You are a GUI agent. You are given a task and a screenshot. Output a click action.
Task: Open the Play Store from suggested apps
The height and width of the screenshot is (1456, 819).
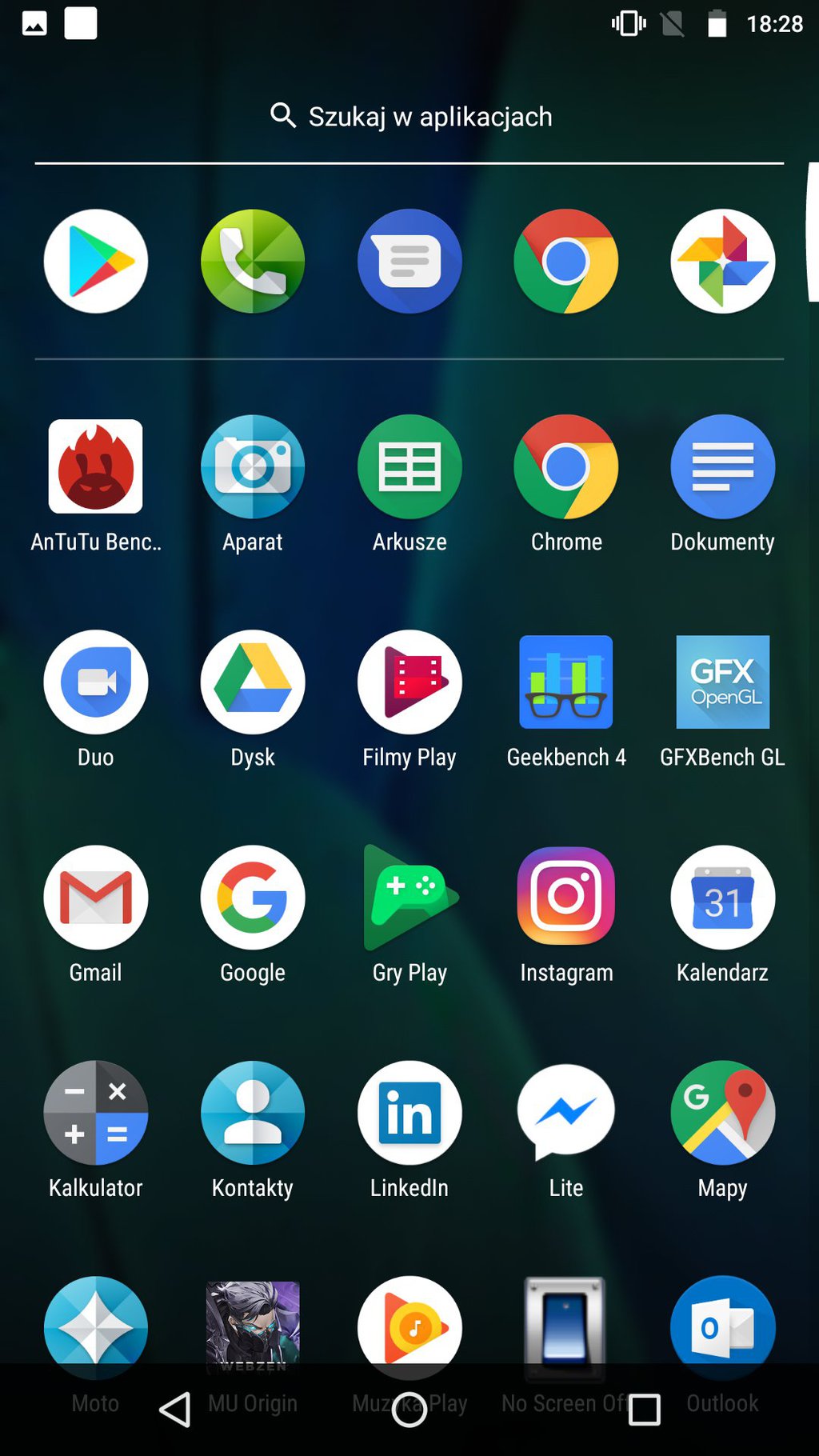(x=96, y=262)
